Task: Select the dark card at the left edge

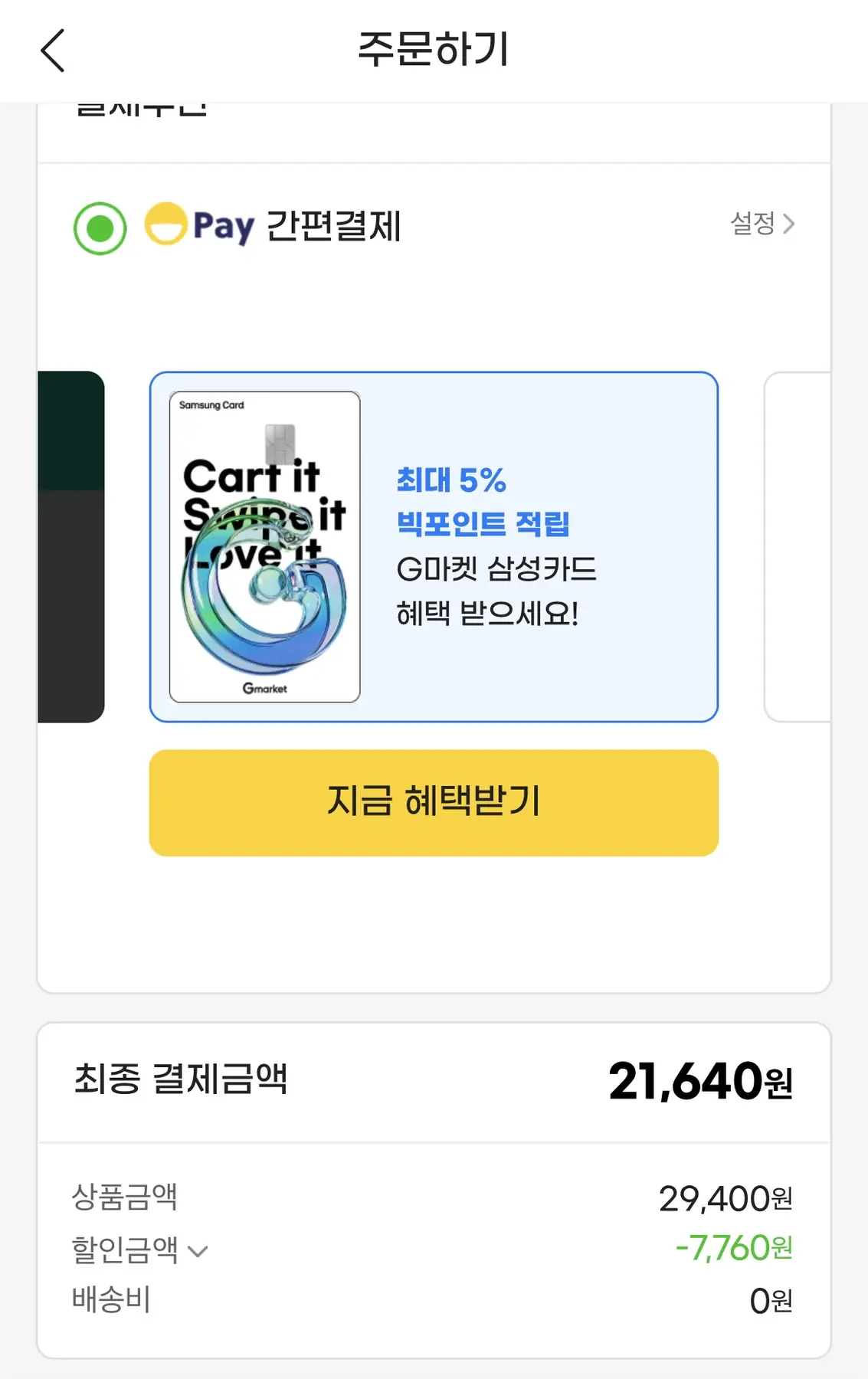Action: tap(70, 547)
